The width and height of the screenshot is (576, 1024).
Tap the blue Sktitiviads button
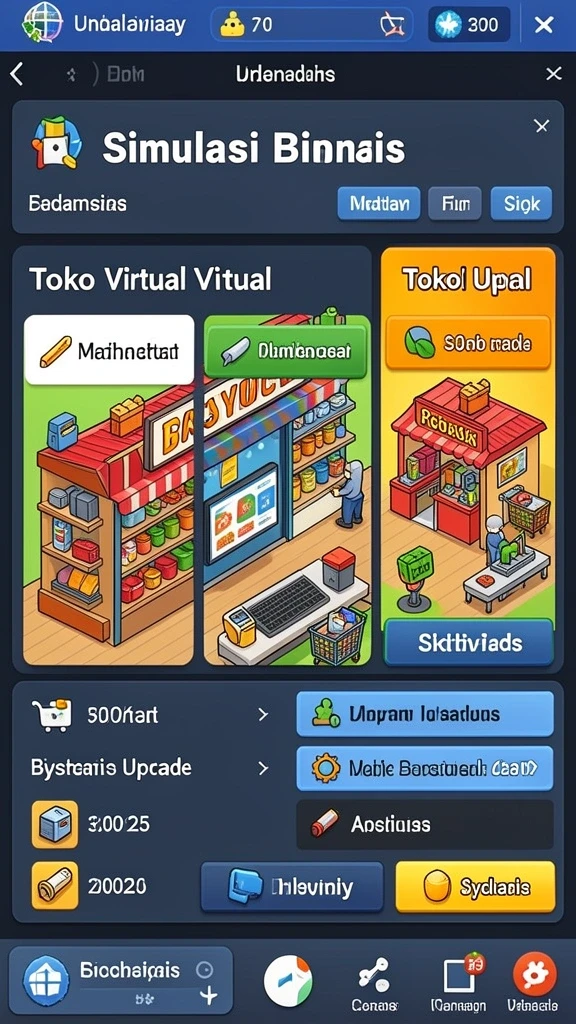click(x=469, y=643)
